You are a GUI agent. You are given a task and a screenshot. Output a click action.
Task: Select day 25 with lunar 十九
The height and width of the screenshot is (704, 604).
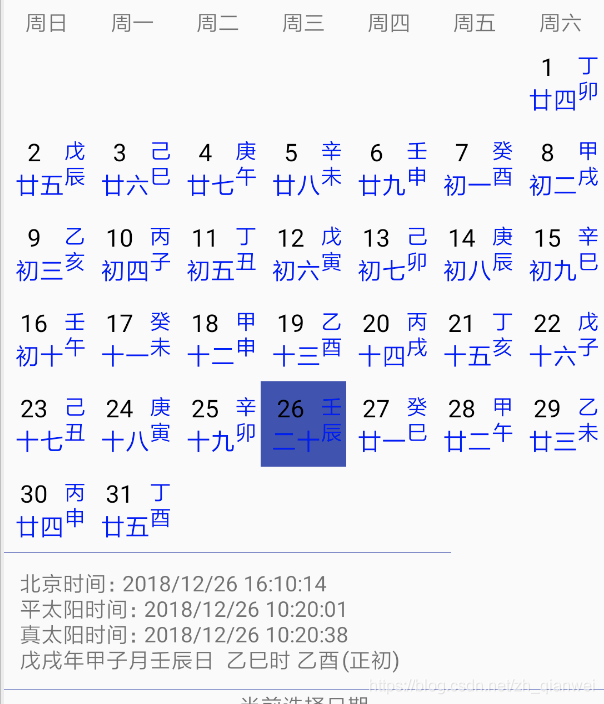[x=218, y=423]
